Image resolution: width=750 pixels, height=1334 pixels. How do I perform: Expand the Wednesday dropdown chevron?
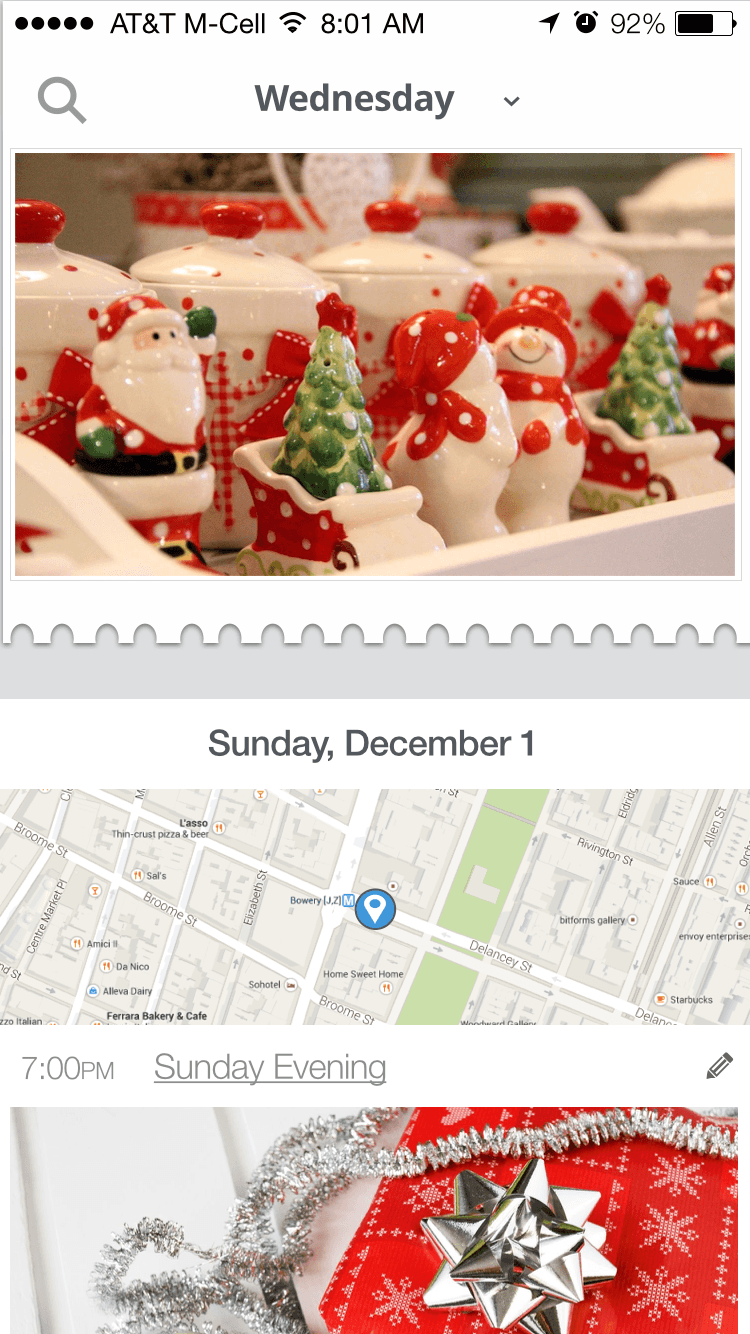pyautogui.click(x=511, y=101)
